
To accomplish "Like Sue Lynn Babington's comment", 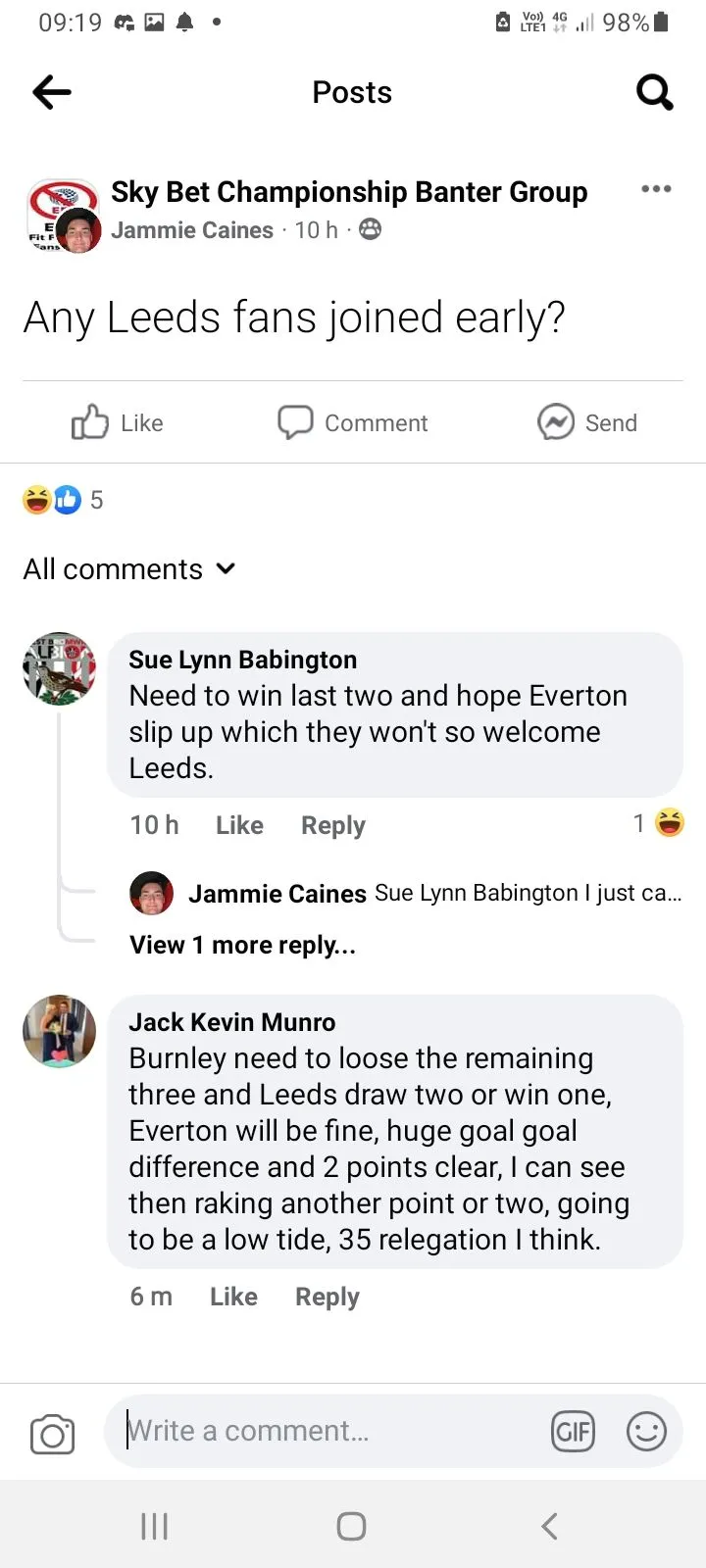I will [x=239, y=825].
